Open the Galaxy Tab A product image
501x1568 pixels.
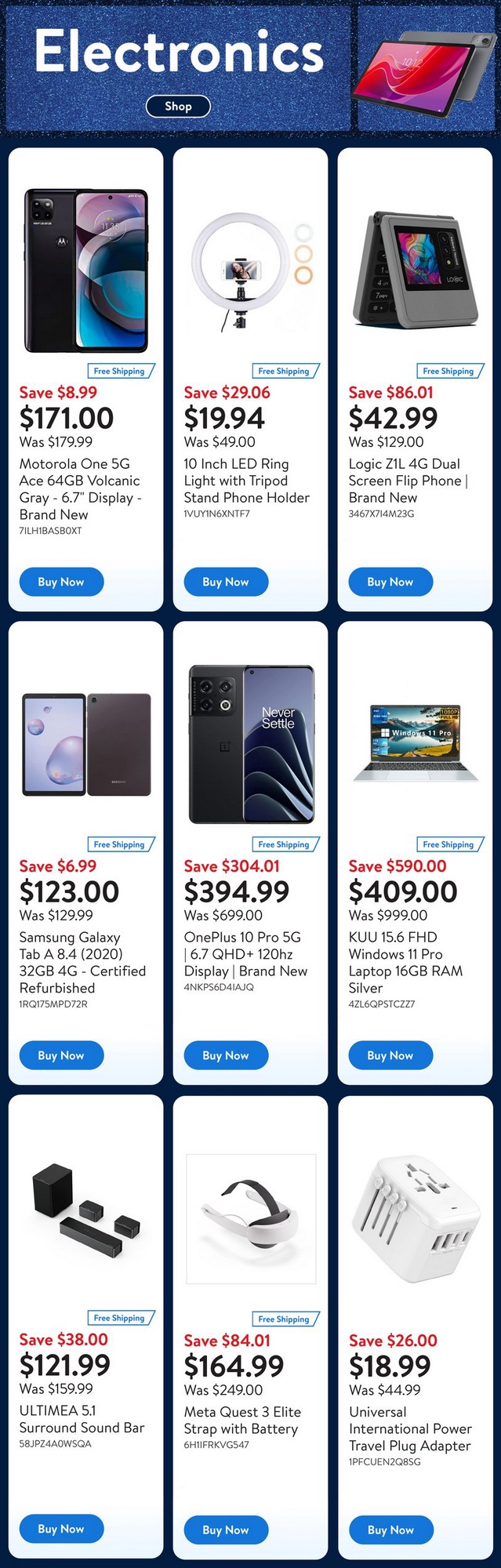pos(85,743)
